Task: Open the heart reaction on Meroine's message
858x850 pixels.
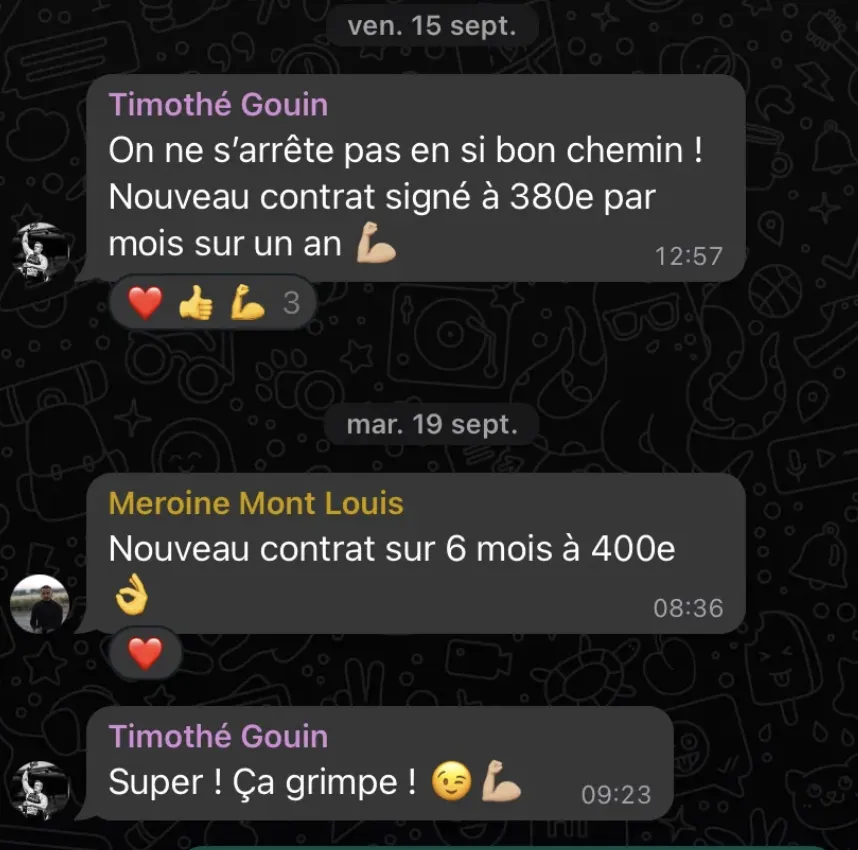Action: [146, 654]
